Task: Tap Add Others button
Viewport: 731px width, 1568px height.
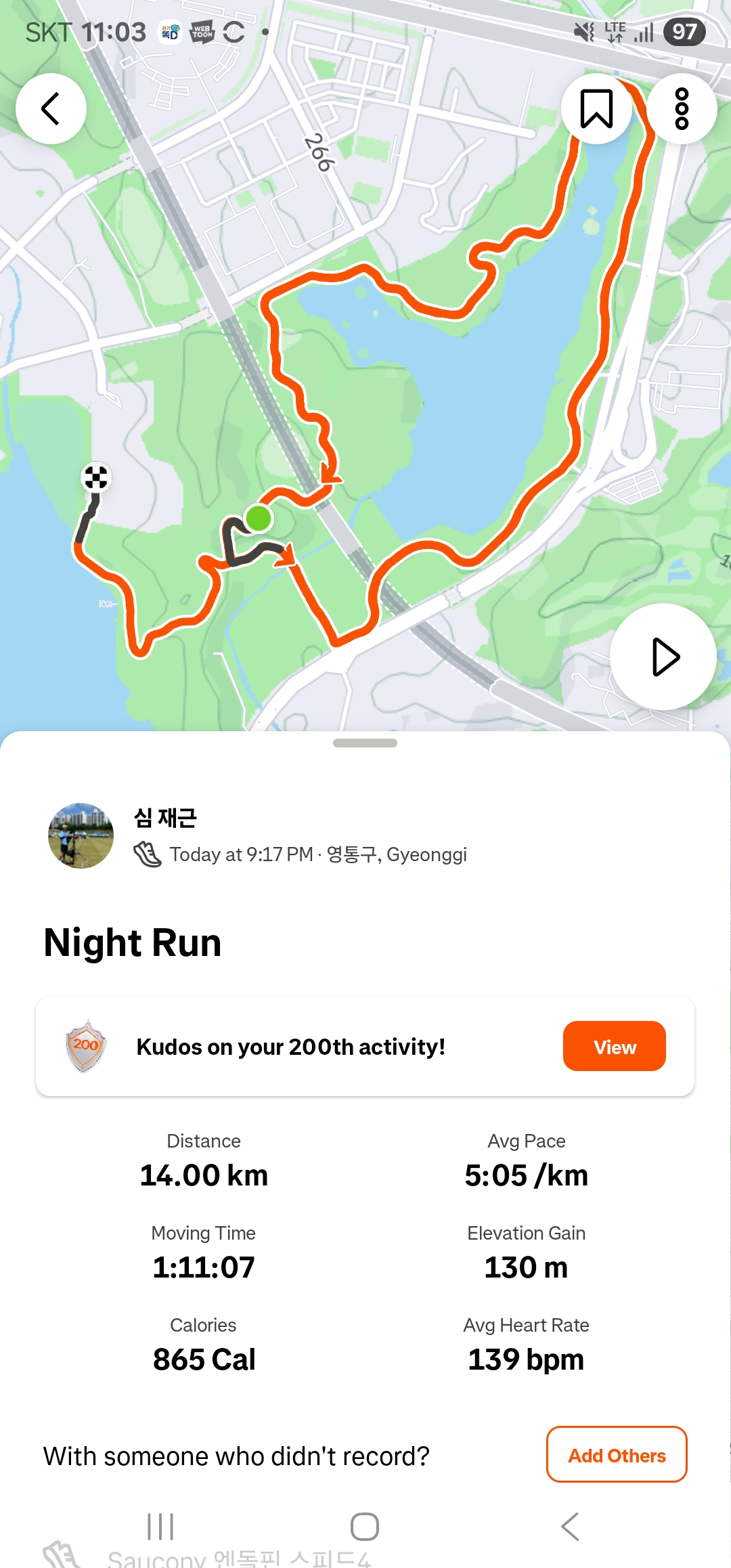Action: coord(617,1454)
